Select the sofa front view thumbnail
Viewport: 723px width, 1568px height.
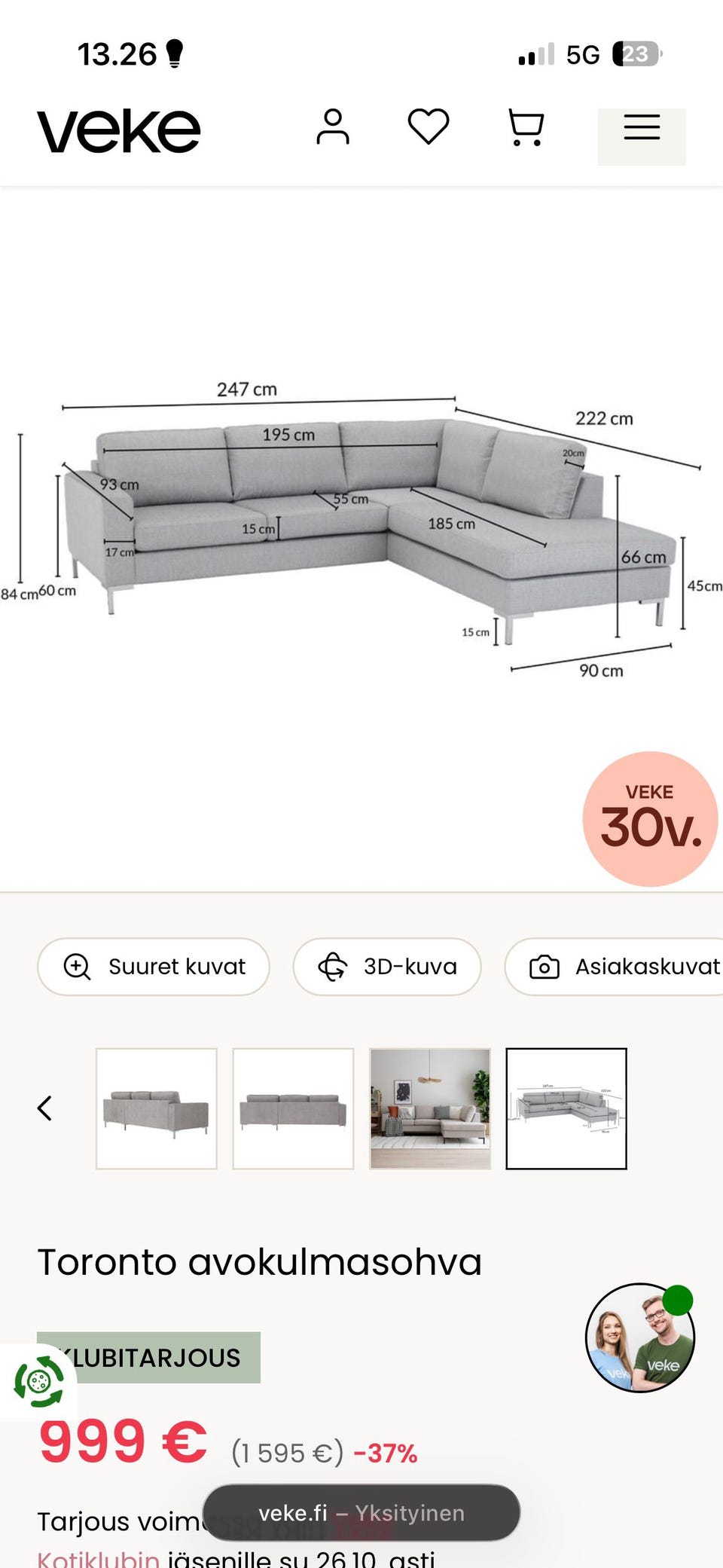click(x=293, y=1108)
